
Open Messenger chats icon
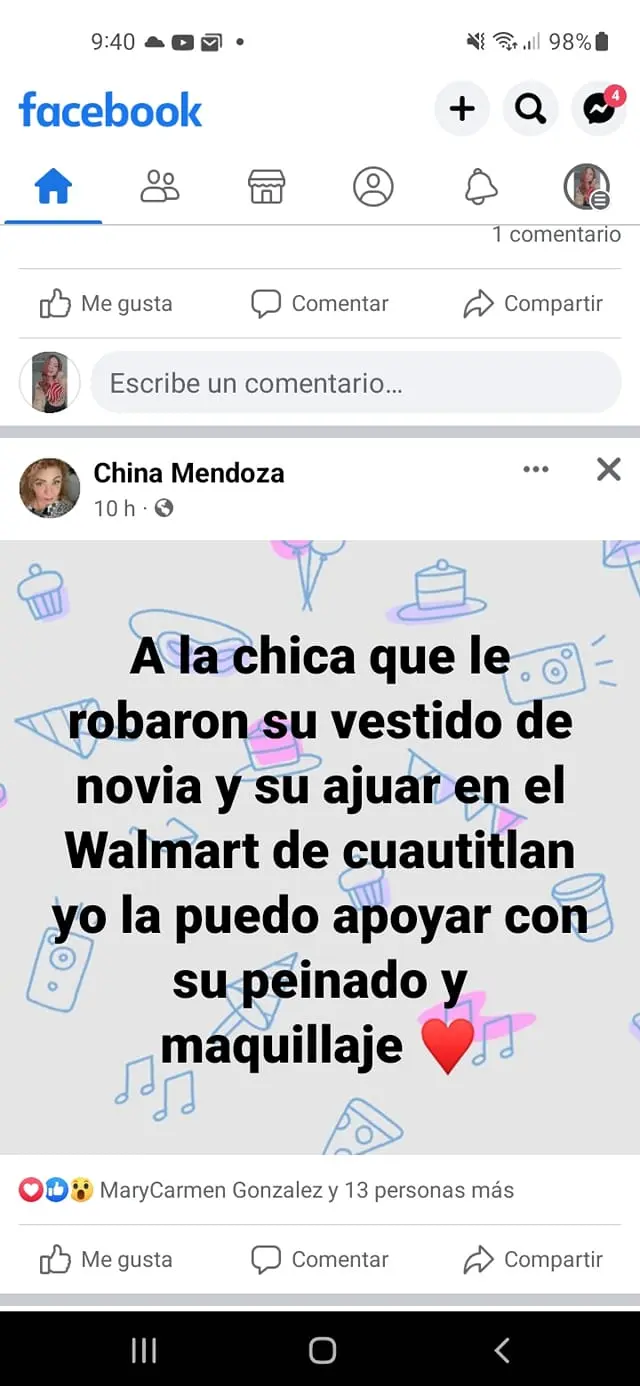click(599, 109)
